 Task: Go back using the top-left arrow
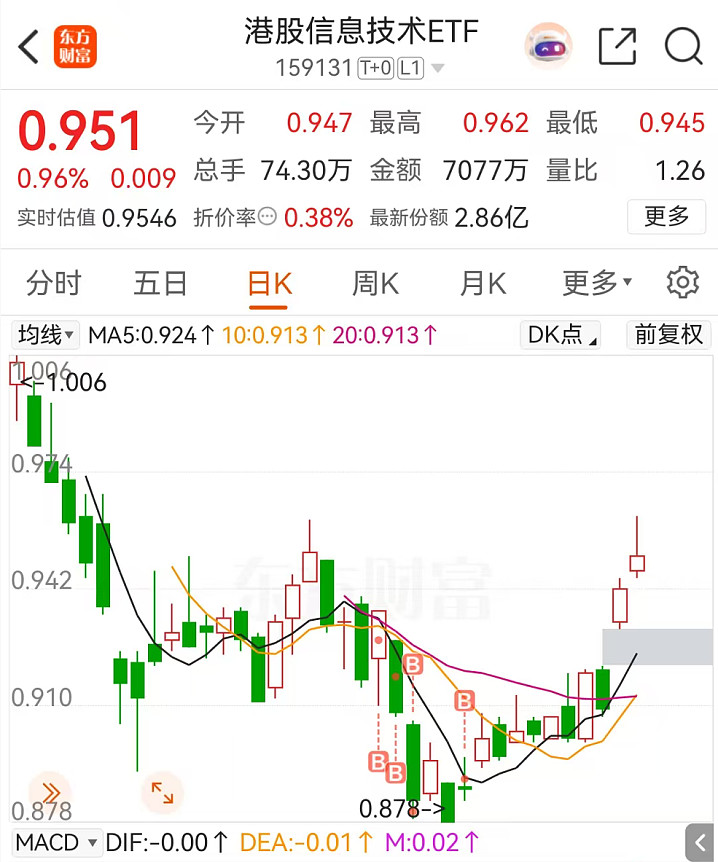pos(28,46)
